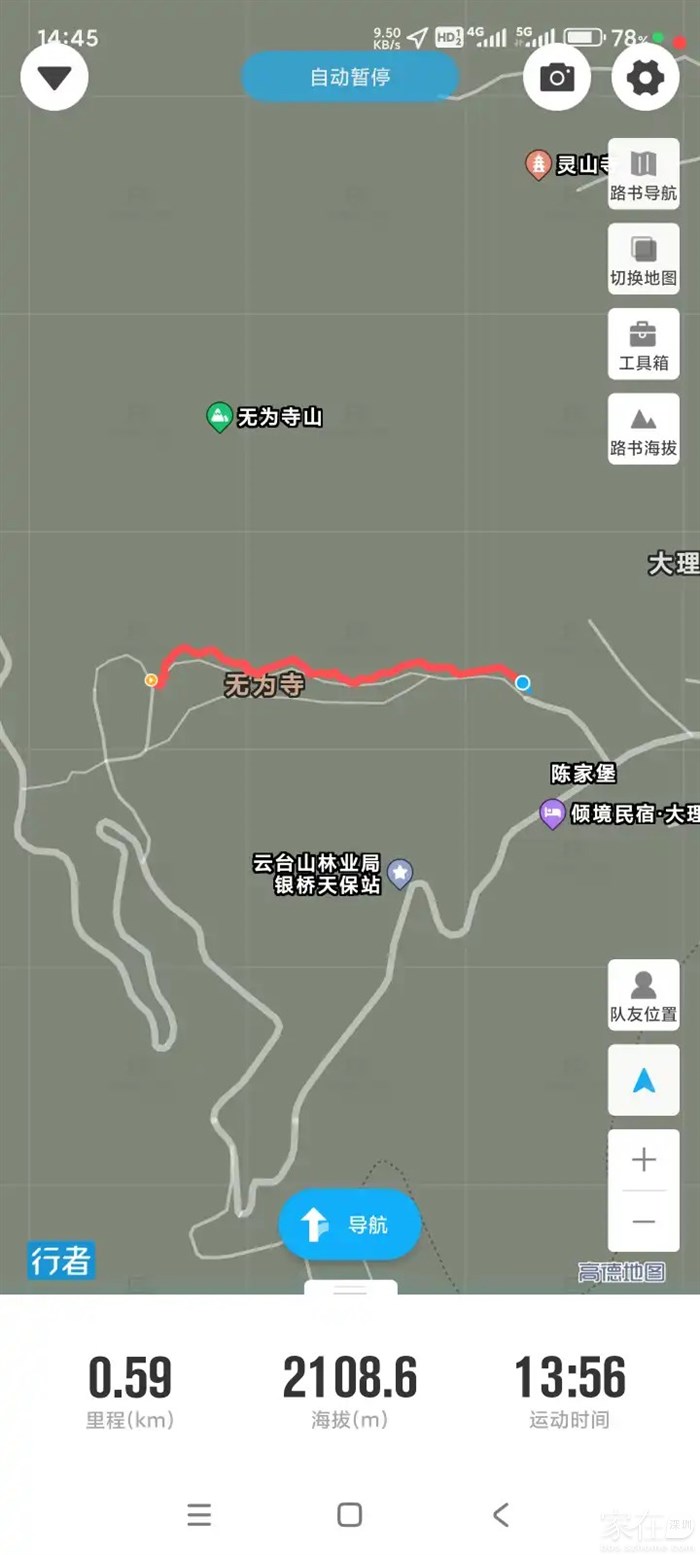Screen dimensions: 700x1555
Task: Open the 倾境民宿 lodging marker
Action: 552,812
